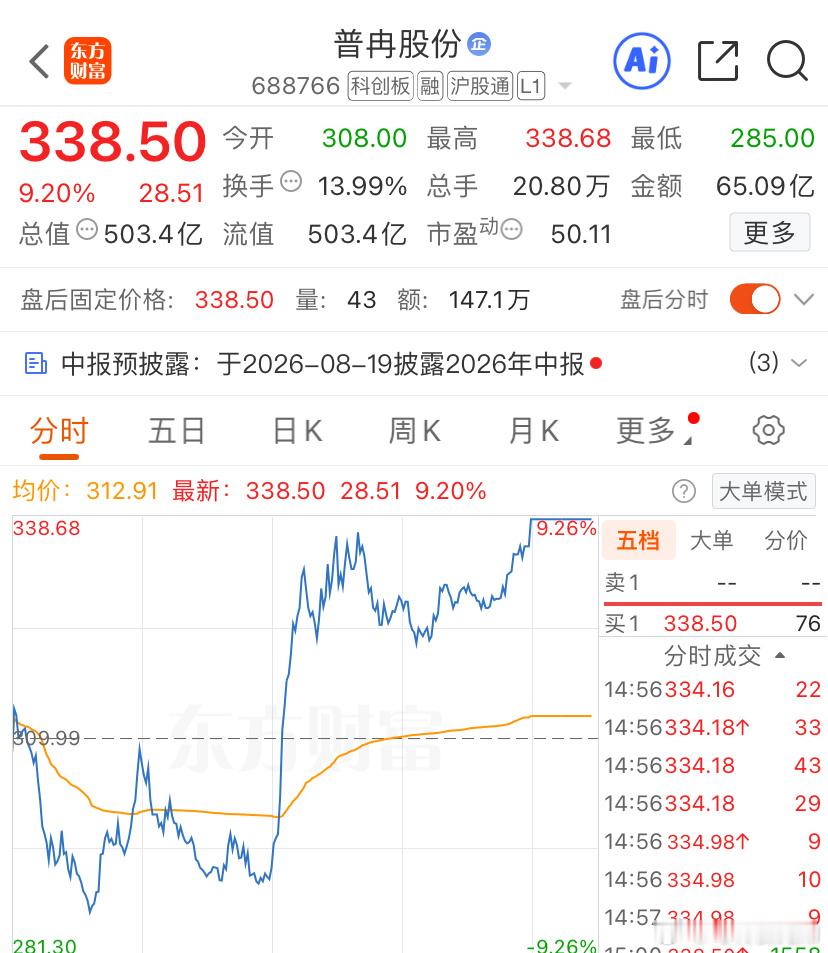Image resolution: width=828 pixels, height=953 pixels.
Task: Tap the 更多 button for more quote data
Action: coord(770,232)
